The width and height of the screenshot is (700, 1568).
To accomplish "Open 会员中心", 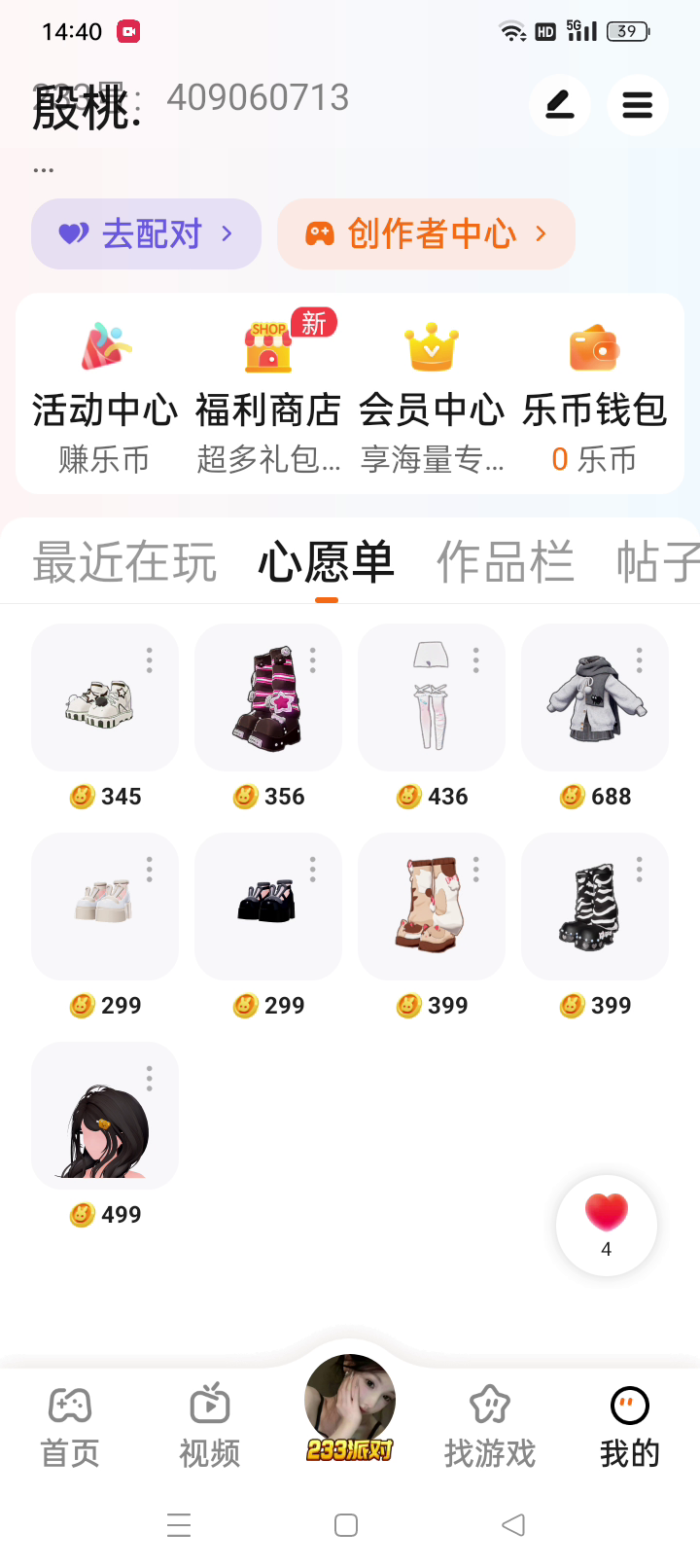I will (x=432, y=394).
